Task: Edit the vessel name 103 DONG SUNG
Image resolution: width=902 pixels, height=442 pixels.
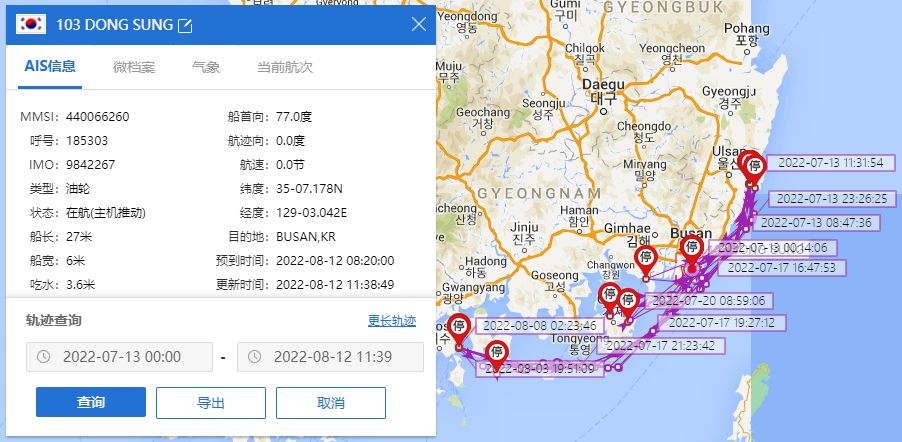Action: click(x=185, y=25)
